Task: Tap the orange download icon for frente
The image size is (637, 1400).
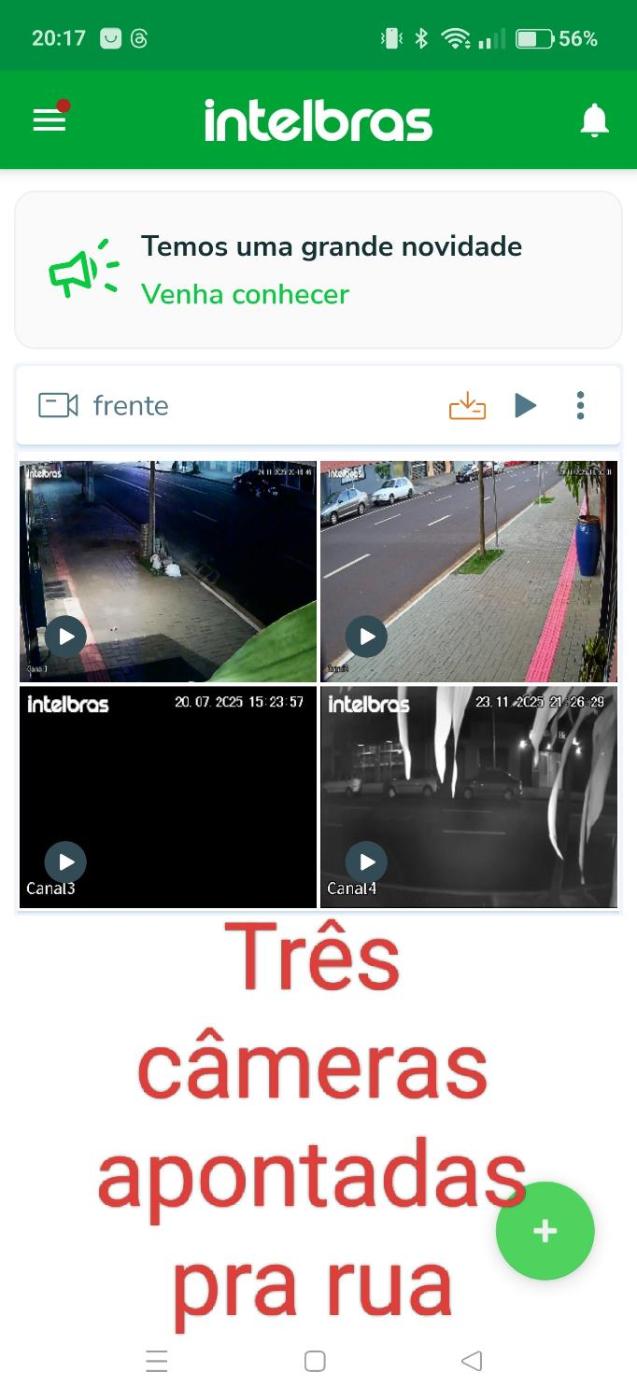Action: click(467, 406)
